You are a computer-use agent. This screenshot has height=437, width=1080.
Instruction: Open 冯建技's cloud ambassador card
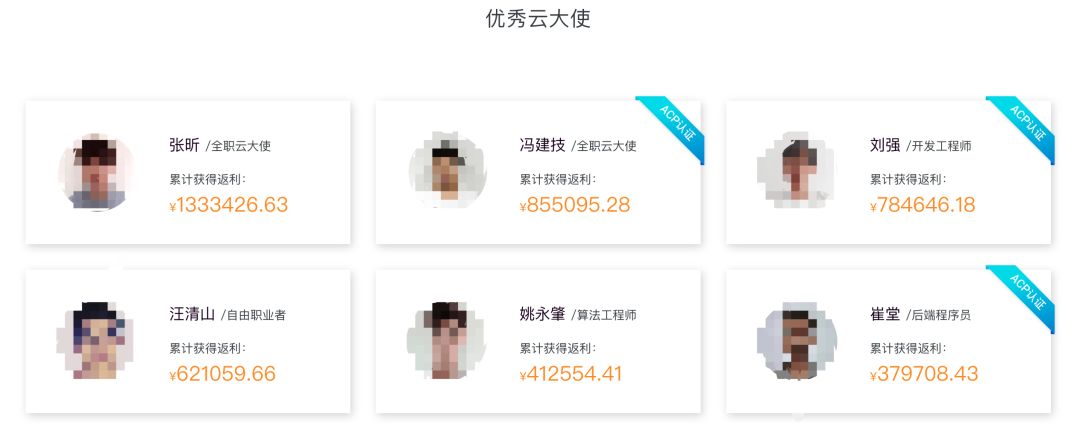pos(538,172)
